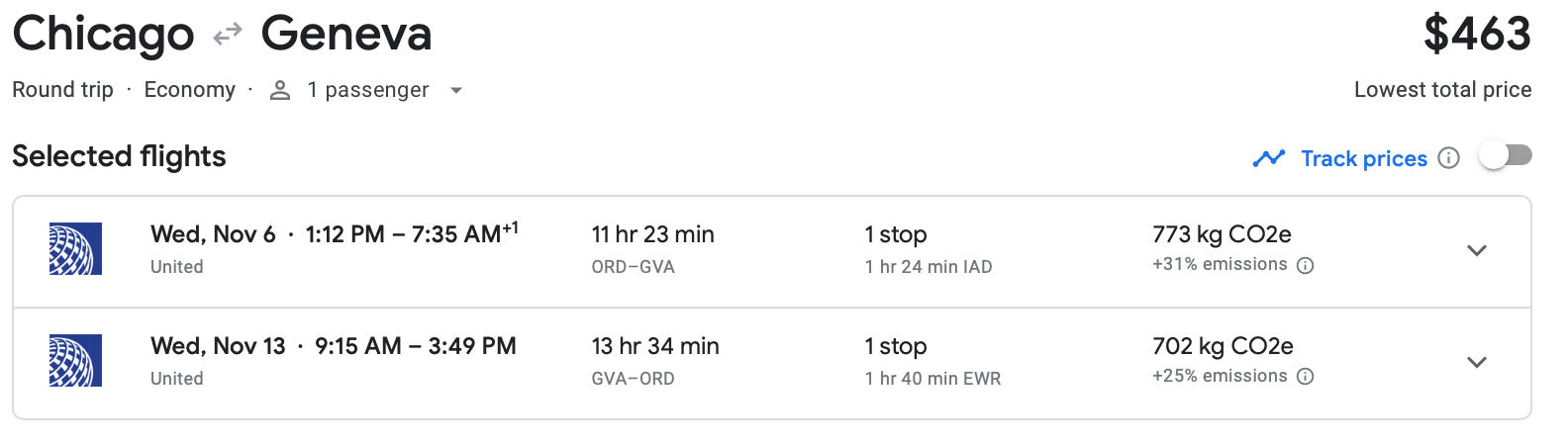Show info on +25% emissions
1568x445 pixels.
tap(1306, 377)
